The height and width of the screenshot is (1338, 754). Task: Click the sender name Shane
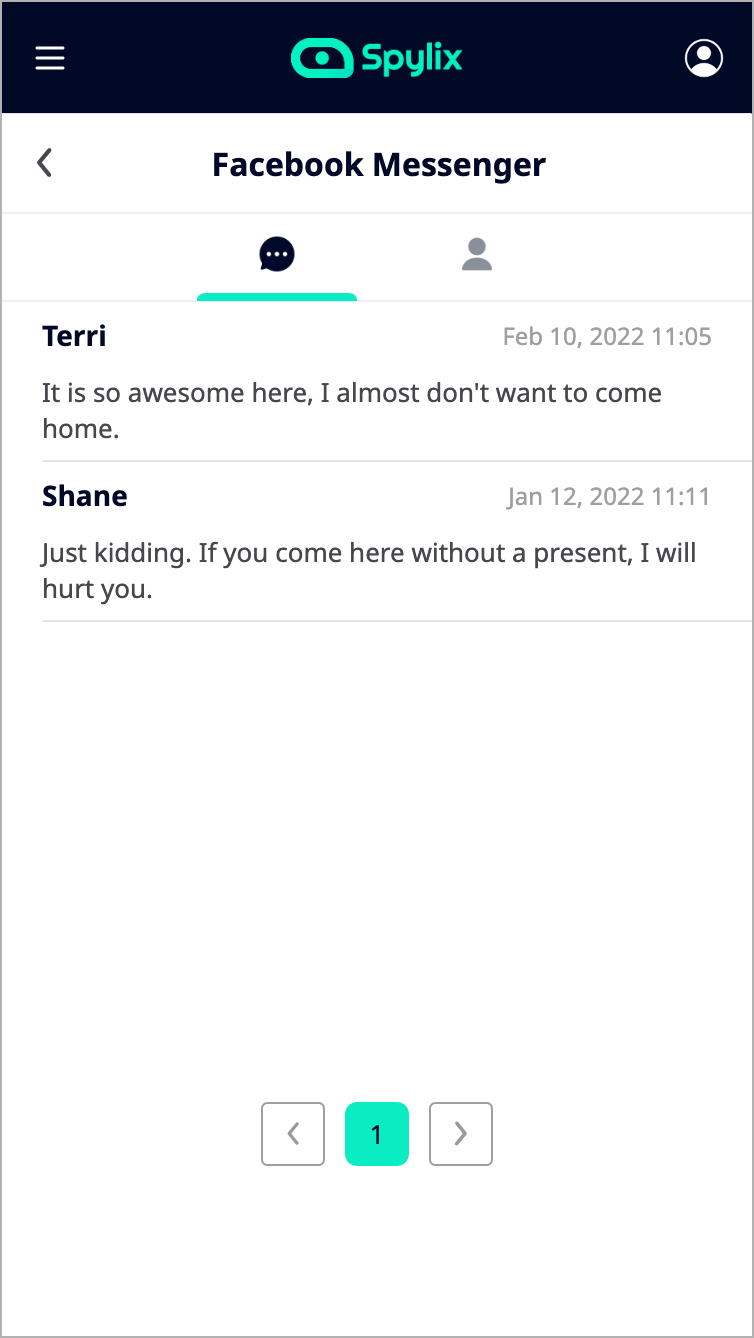coord(84,496)
